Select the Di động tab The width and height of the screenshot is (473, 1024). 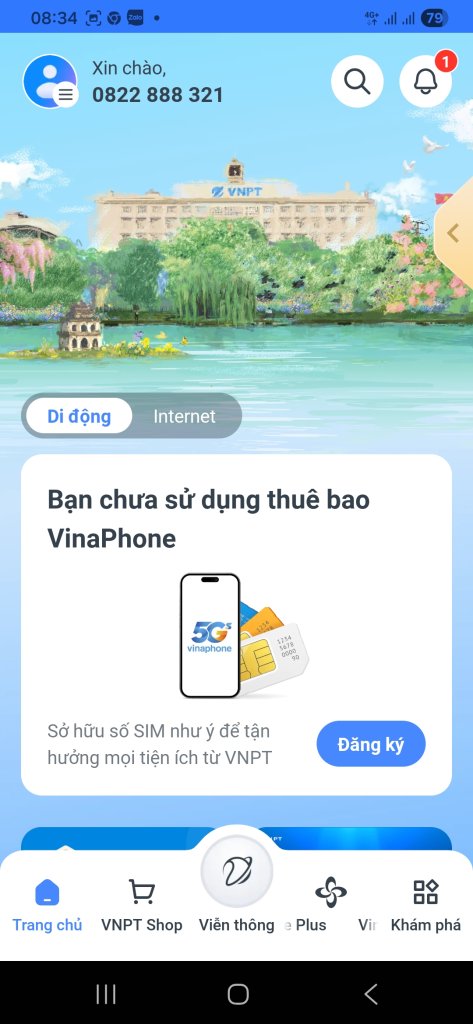[x=79, y=416]
